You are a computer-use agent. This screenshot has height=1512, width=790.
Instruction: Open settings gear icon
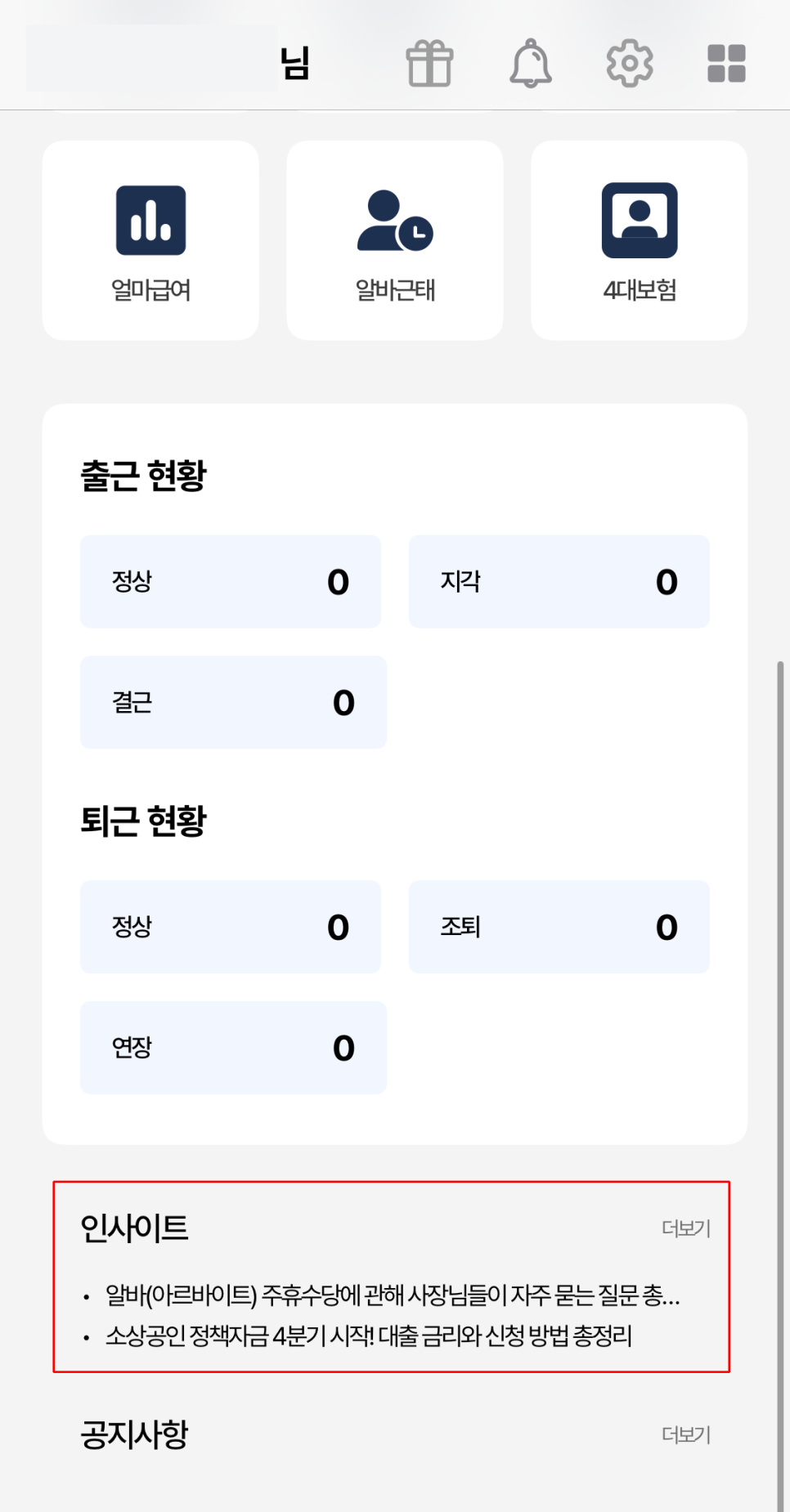[630, 64]
